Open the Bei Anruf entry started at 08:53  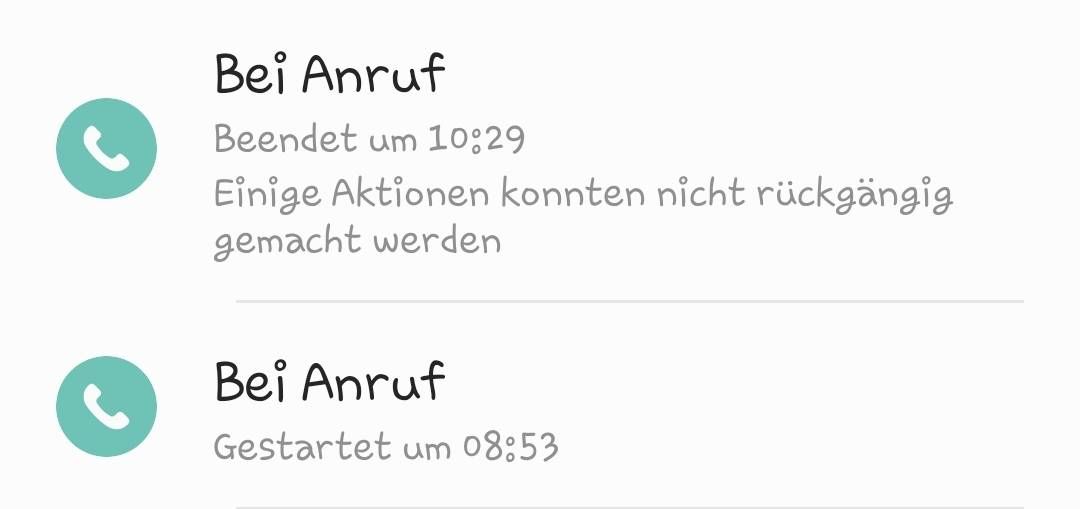(x=540, y=408)
